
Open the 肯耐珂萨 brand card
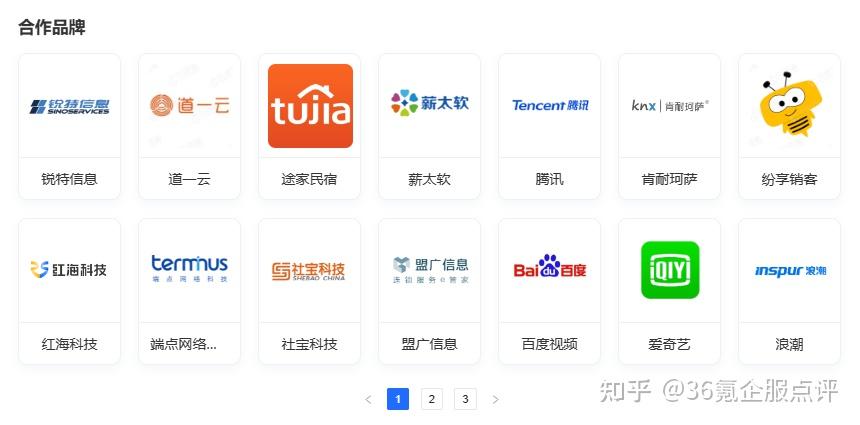pos(669,126)
